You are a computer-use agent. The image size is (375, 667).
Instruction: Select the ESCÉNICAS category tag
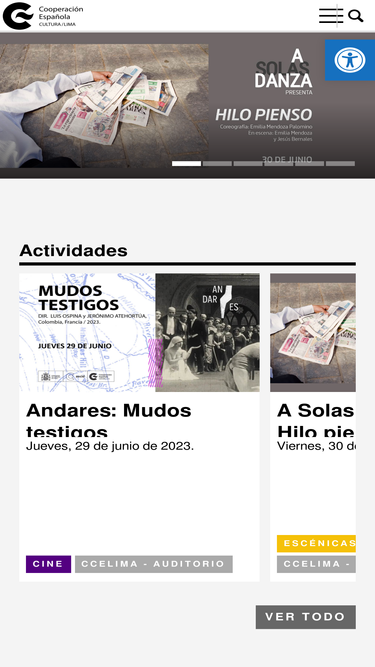[316, 543]
